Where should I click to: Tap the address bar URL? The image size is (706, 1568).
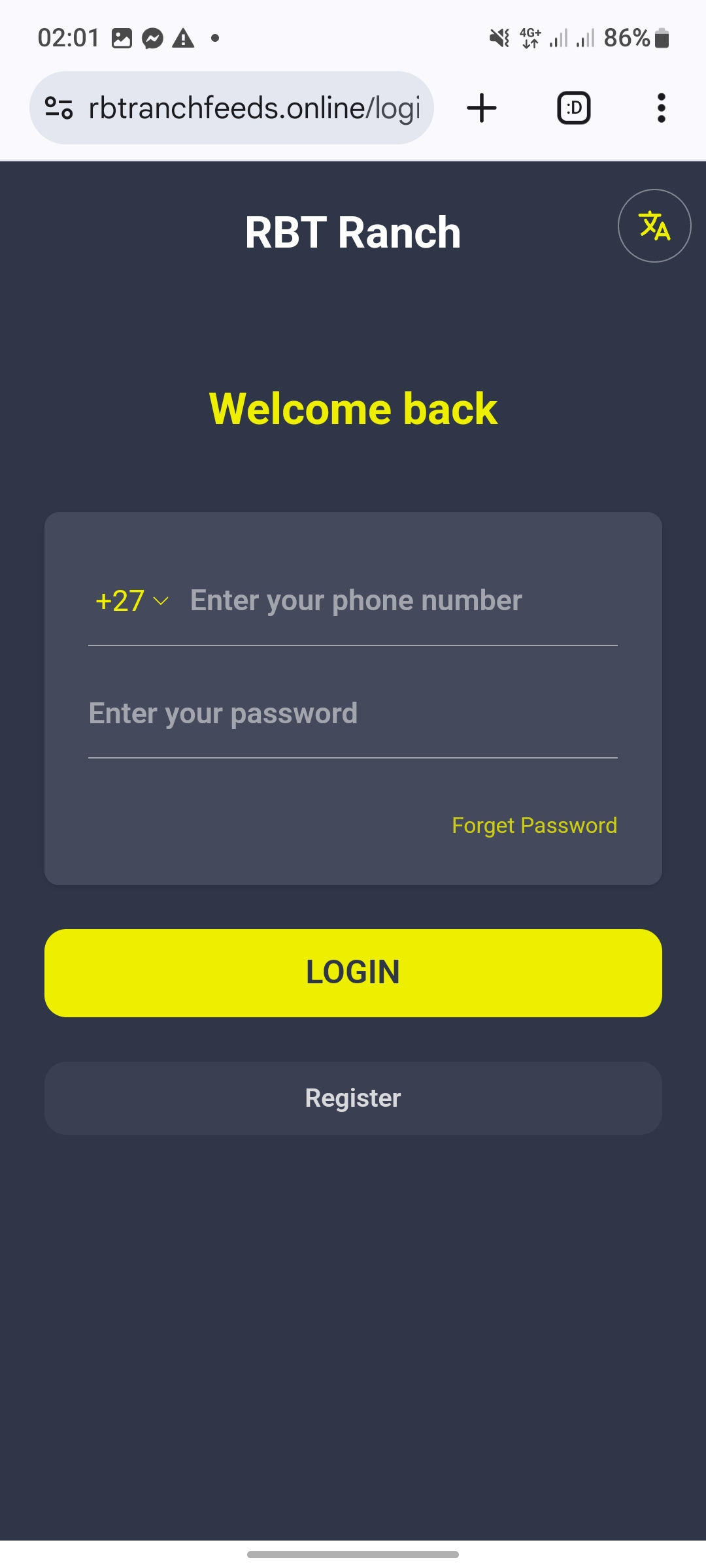coord(254,108)
